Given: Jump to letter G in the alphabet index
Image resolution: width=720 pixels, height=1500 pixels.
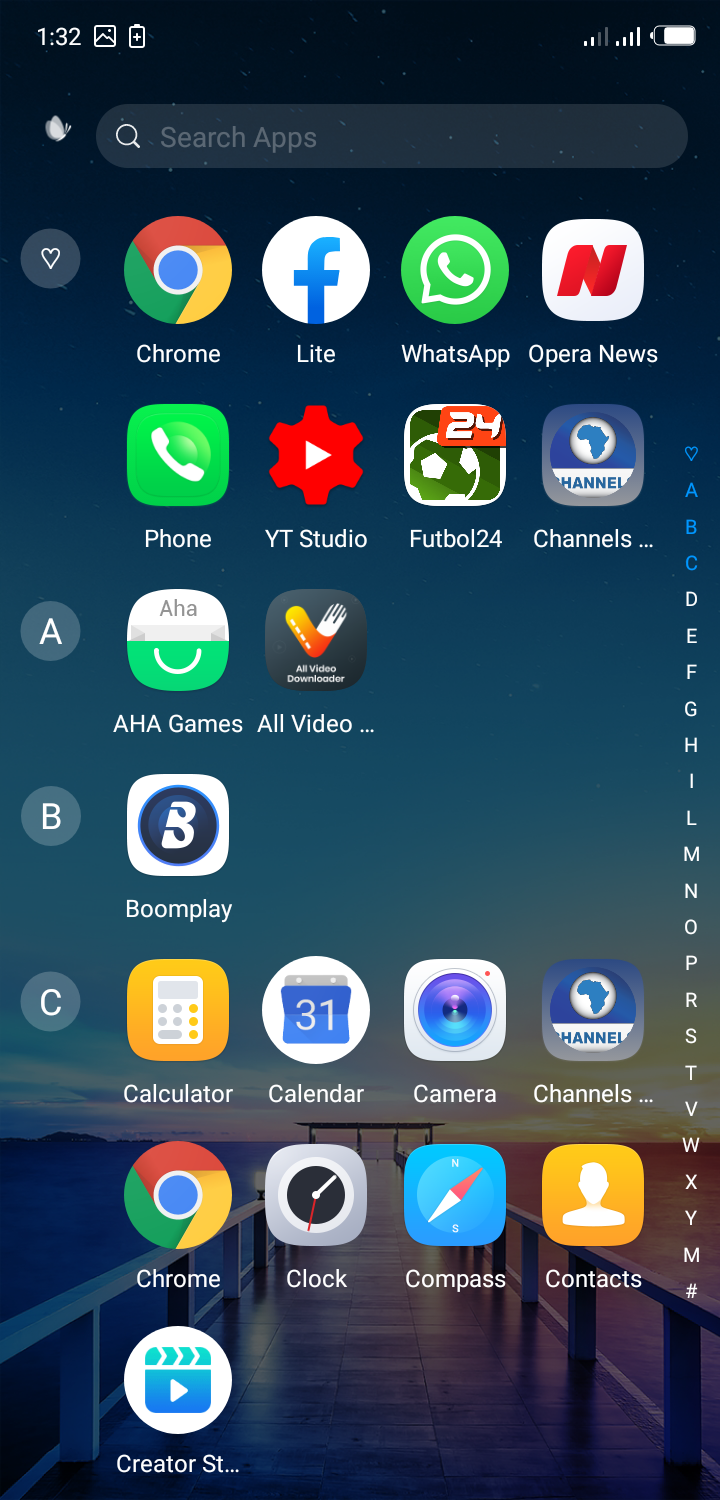Looking at the screenshot, I should [x=691, y=709].
